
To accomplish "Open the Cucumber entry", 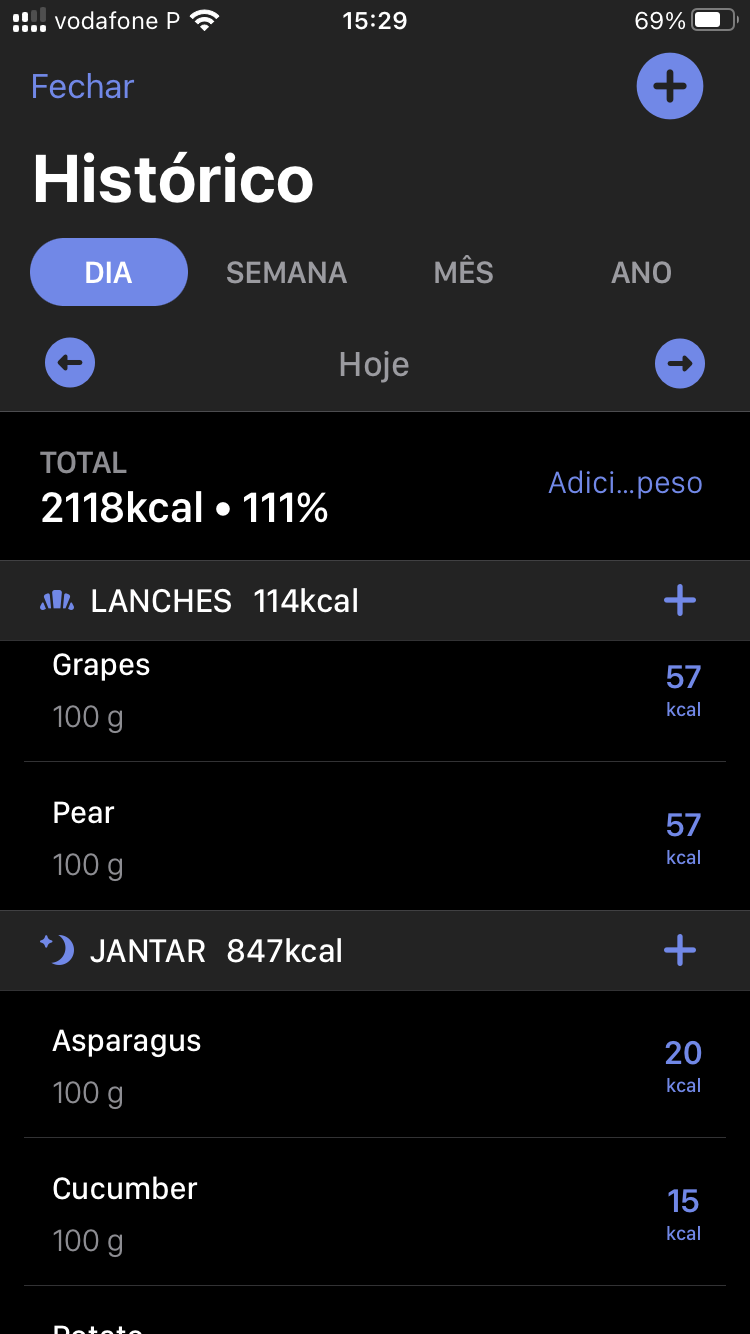I will [374, 1213].
